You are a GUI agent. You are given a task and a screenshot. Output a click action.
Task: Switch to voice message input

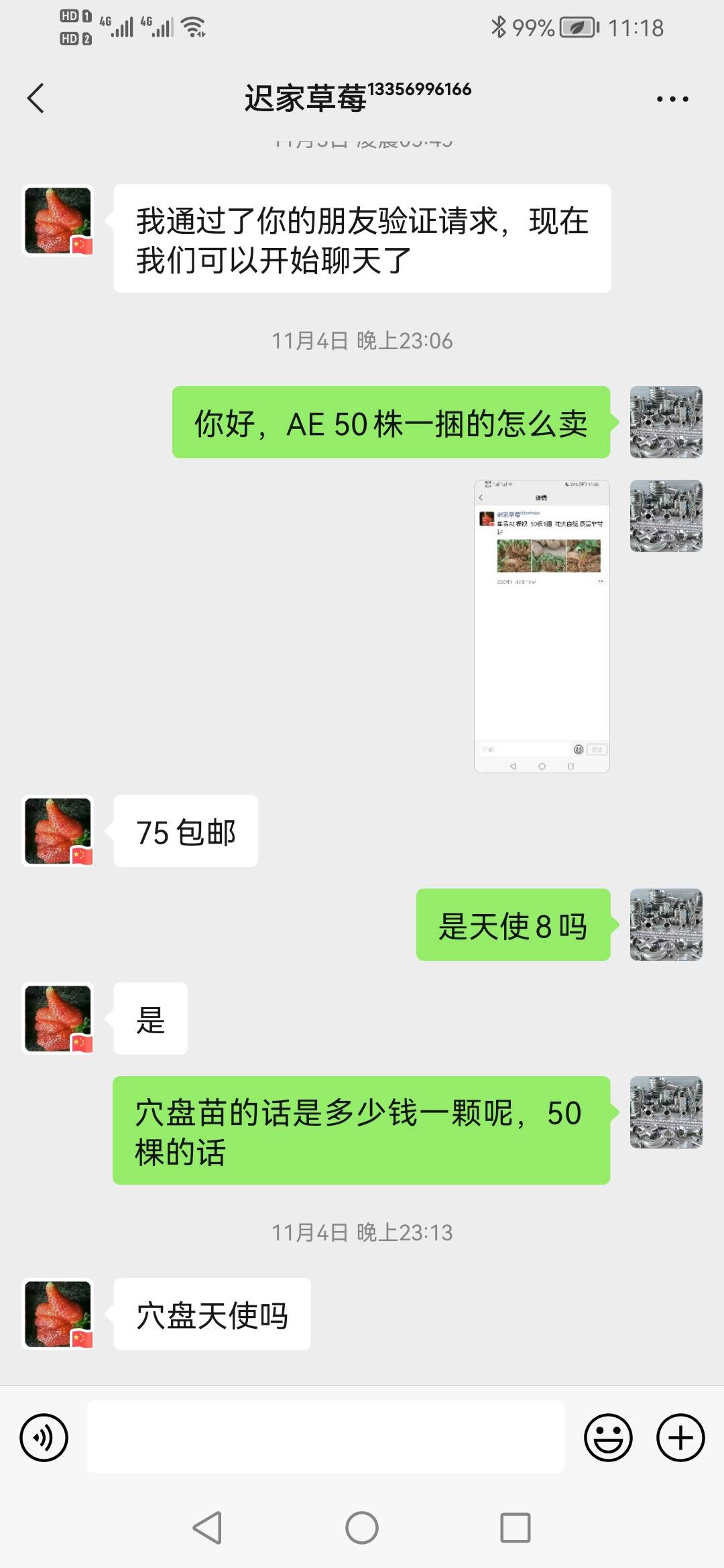tap(44, 1437)
